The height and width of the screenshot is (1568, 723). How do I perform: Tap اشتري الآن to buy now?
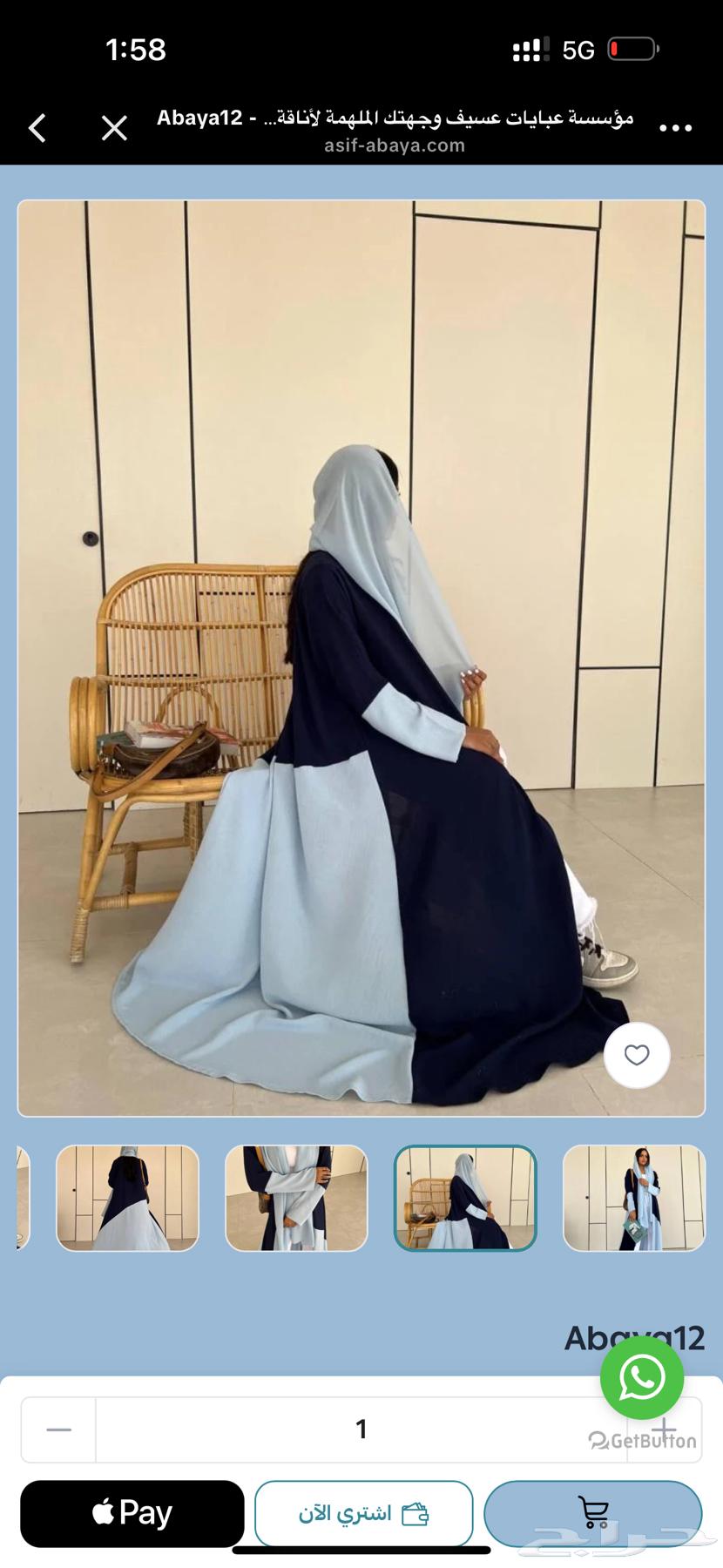pos(363,1513)
